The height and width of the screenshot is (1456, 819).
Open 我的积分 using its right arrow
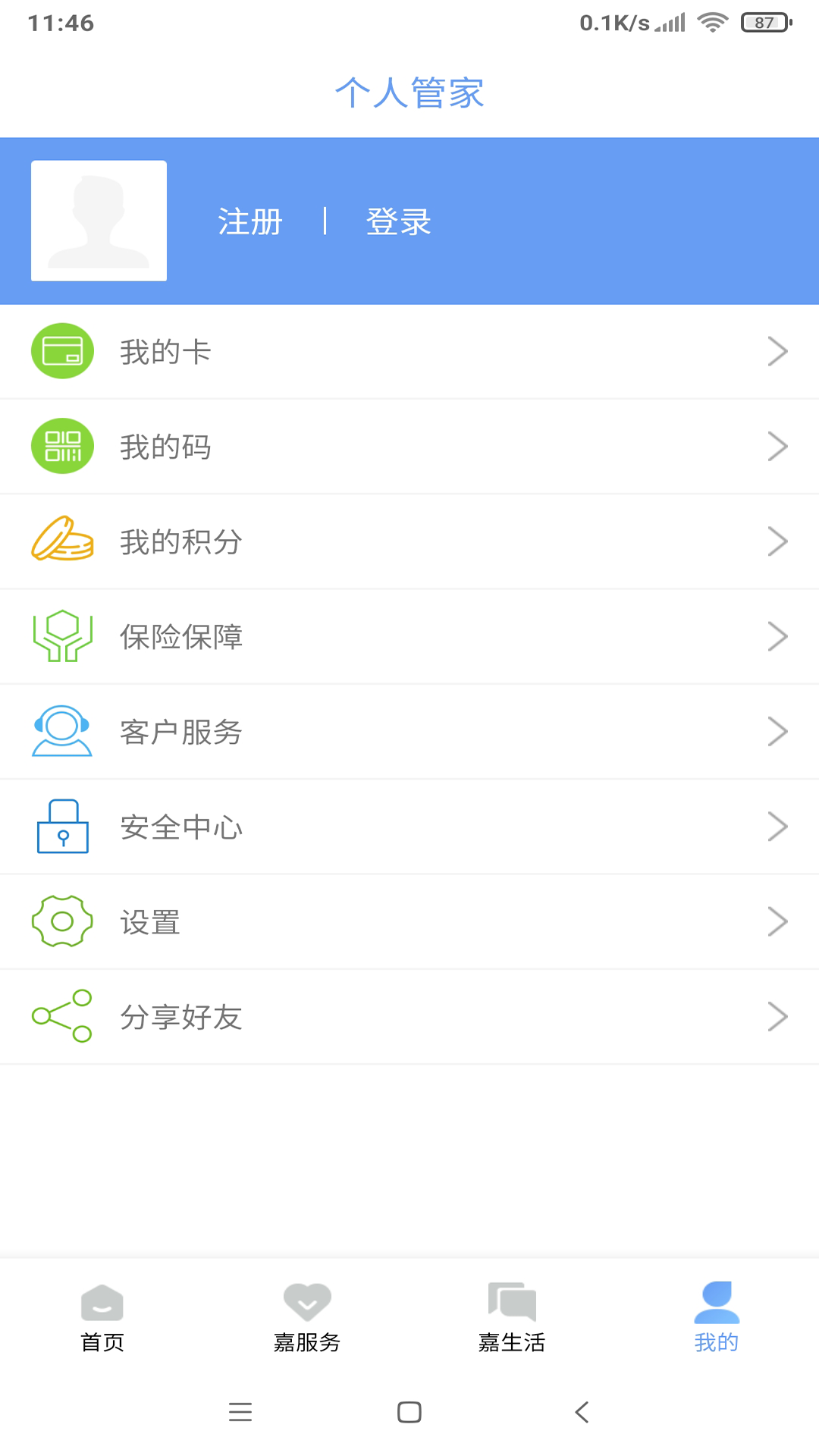pyautogui.click(x=778, y=541)
